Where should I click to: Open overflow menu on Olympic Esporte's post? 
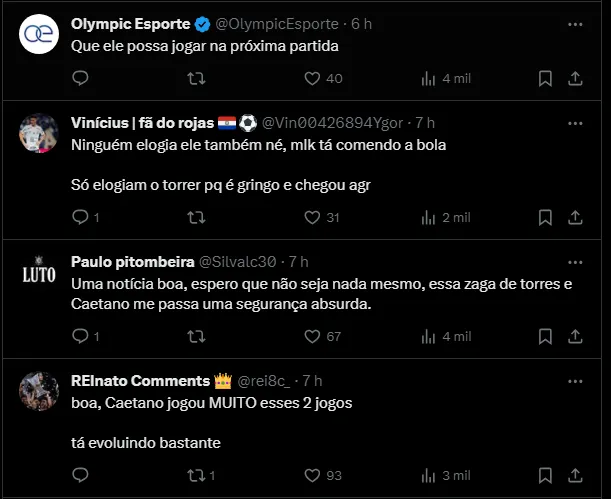574,22
